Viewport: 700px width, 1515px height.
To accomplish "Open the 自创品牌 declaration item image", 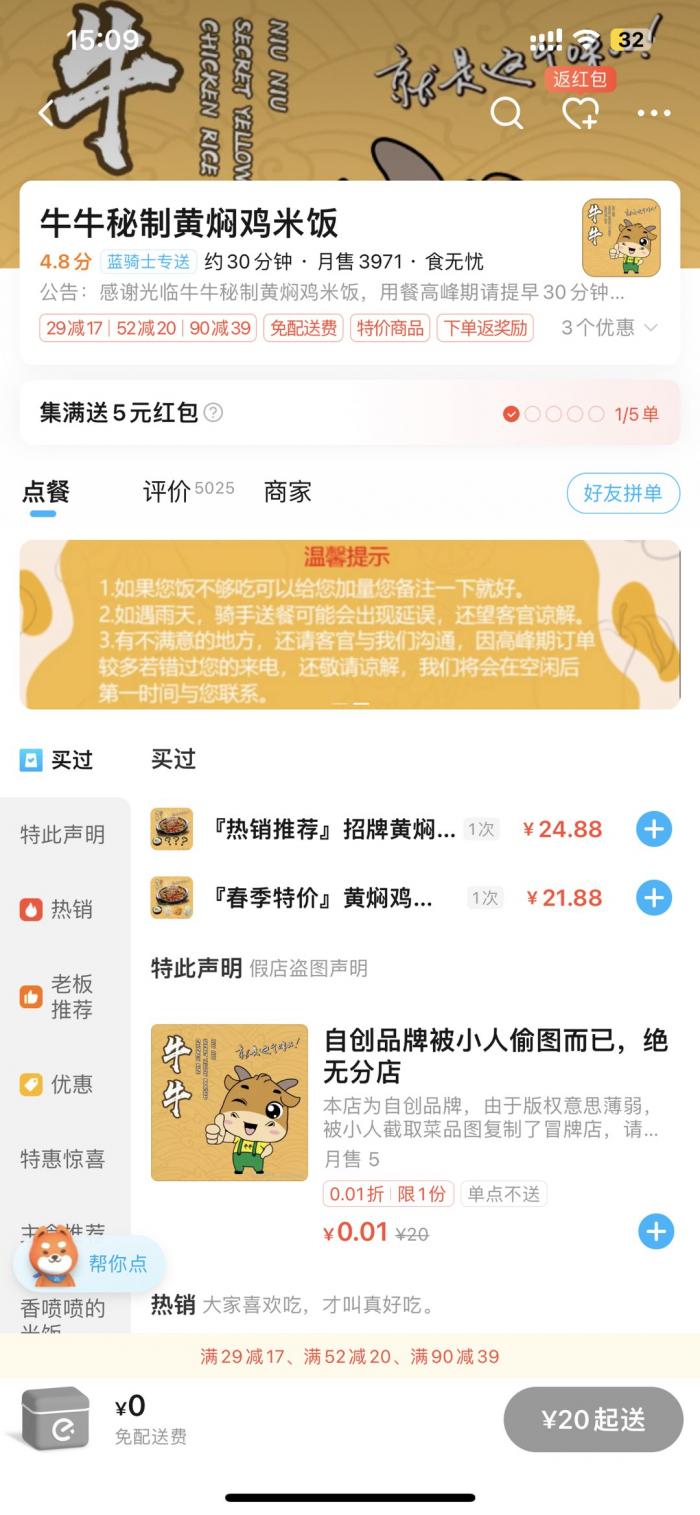I will click(x=229, y=1102).
